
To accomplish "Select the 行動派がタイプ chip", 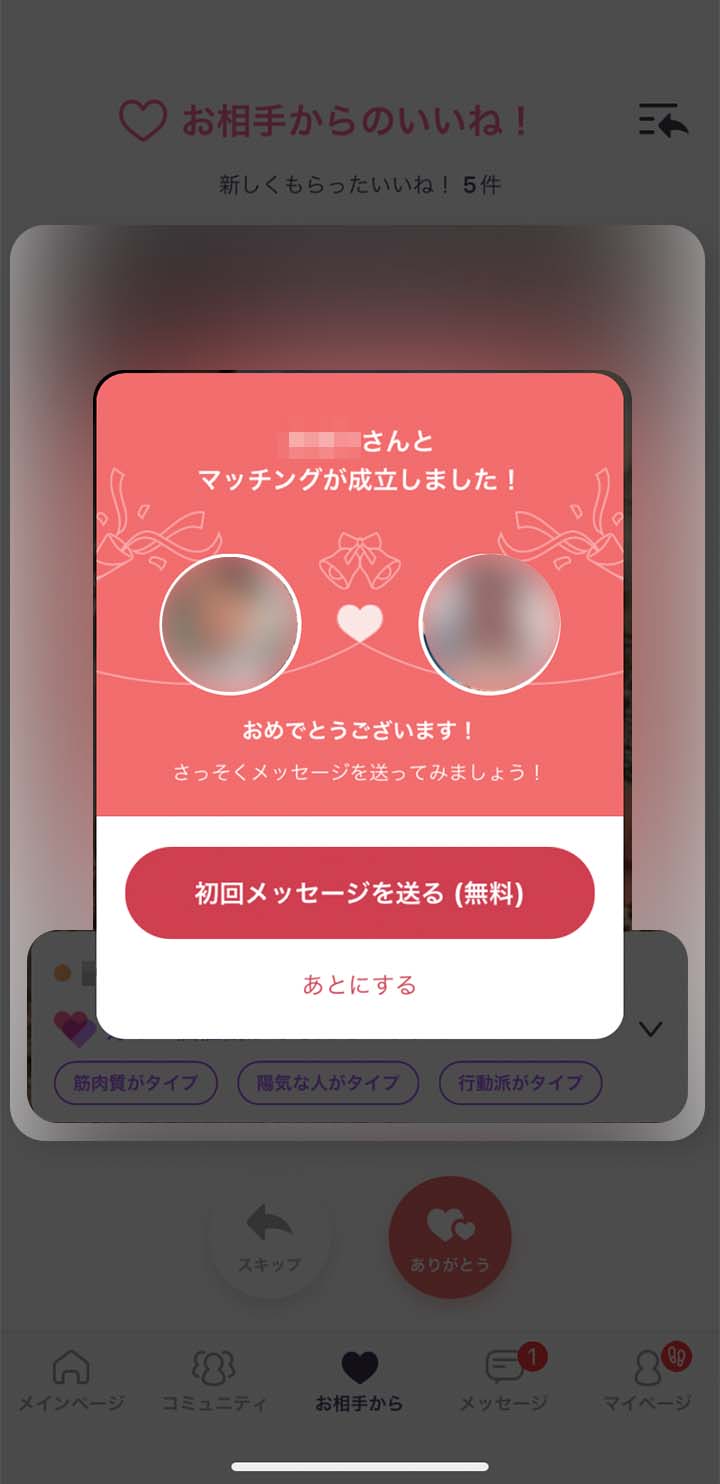I will pyautogui.click(x=521, y=1082).
